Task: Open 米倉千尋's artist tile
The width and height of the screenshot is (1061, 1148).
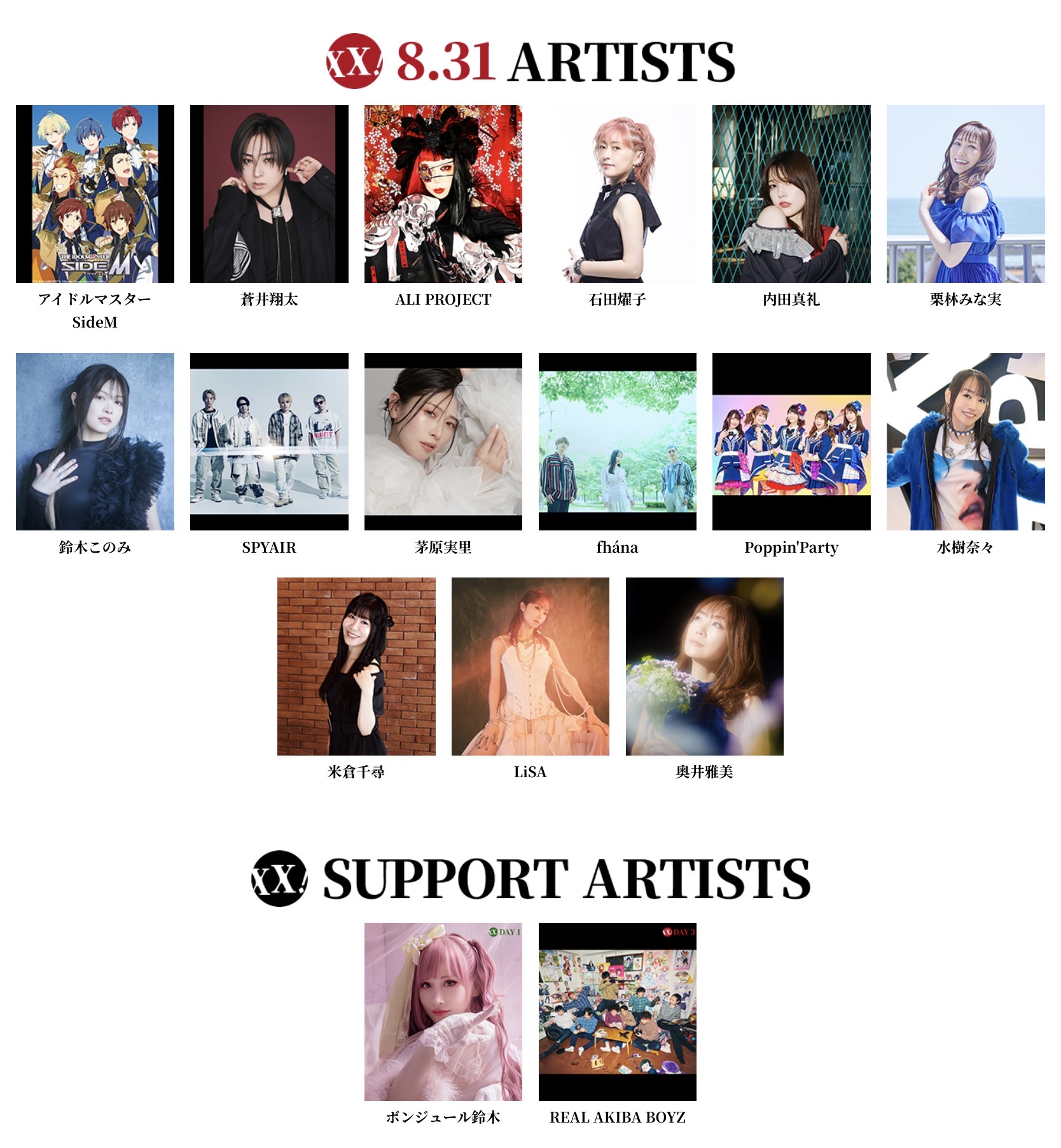Action: [356, 667]
